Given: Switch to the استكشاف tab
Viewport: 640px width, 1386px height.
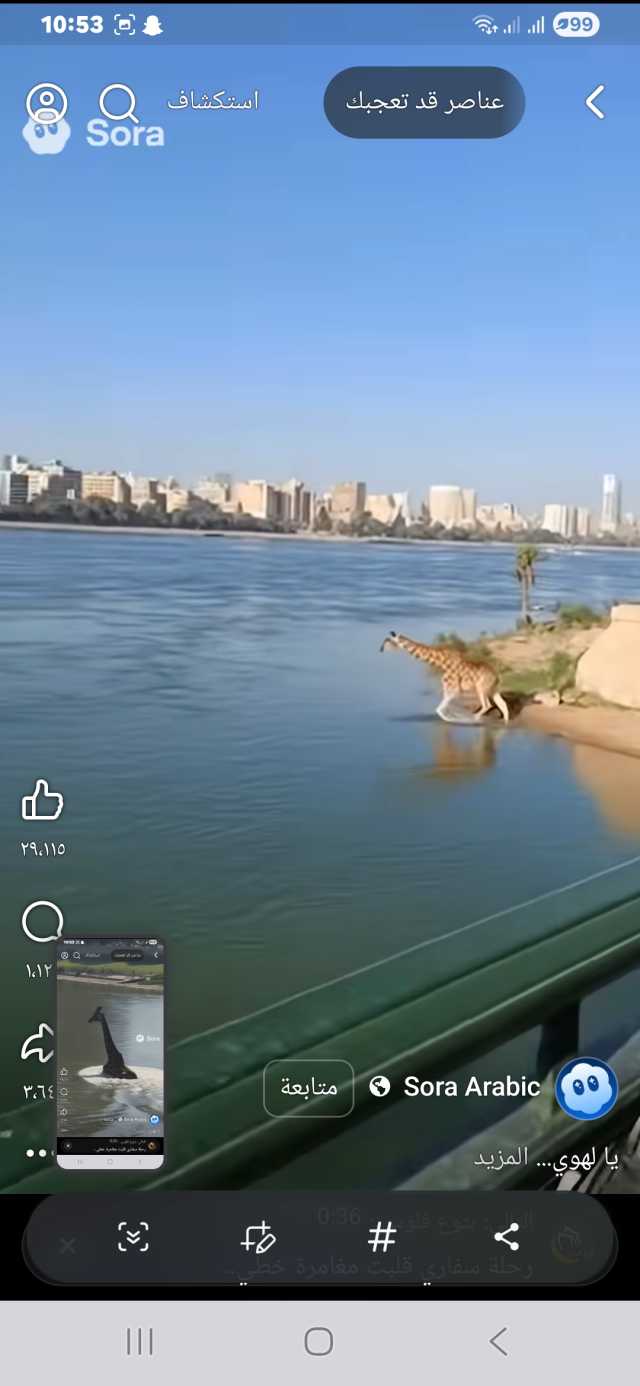Looking at the screenshot, I should [213, 101].
